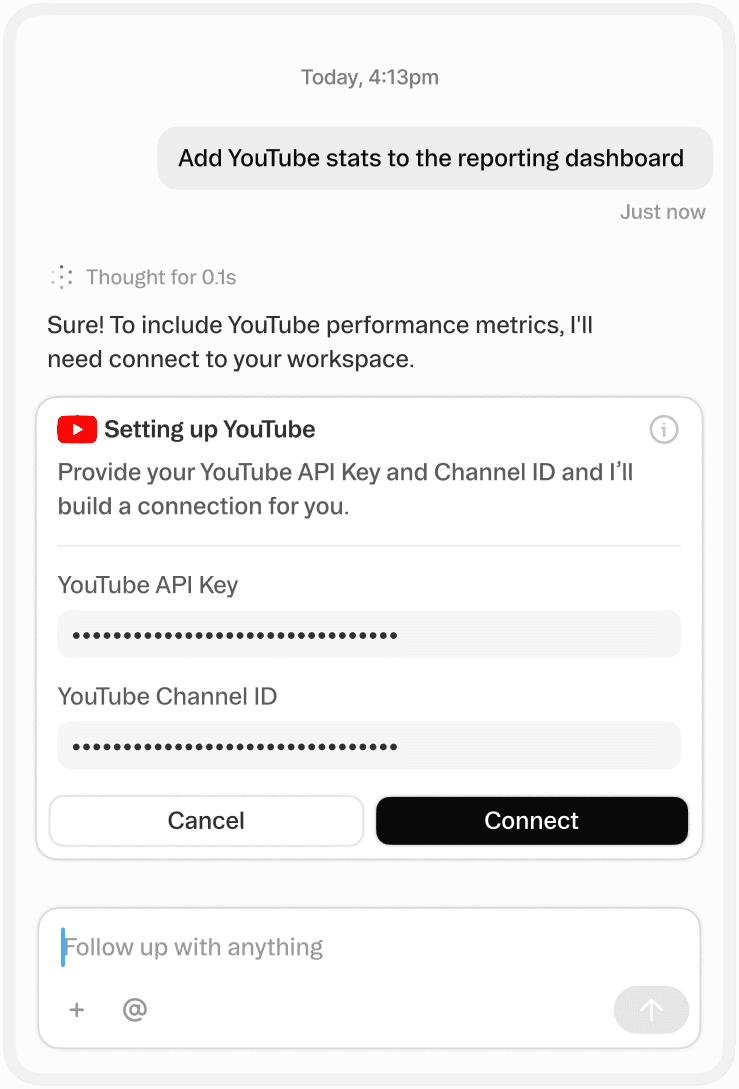Viewport: 739px width, 1089px height.
Task: Add an attachment with the plus icon
Action: [x=77, y=1010]
